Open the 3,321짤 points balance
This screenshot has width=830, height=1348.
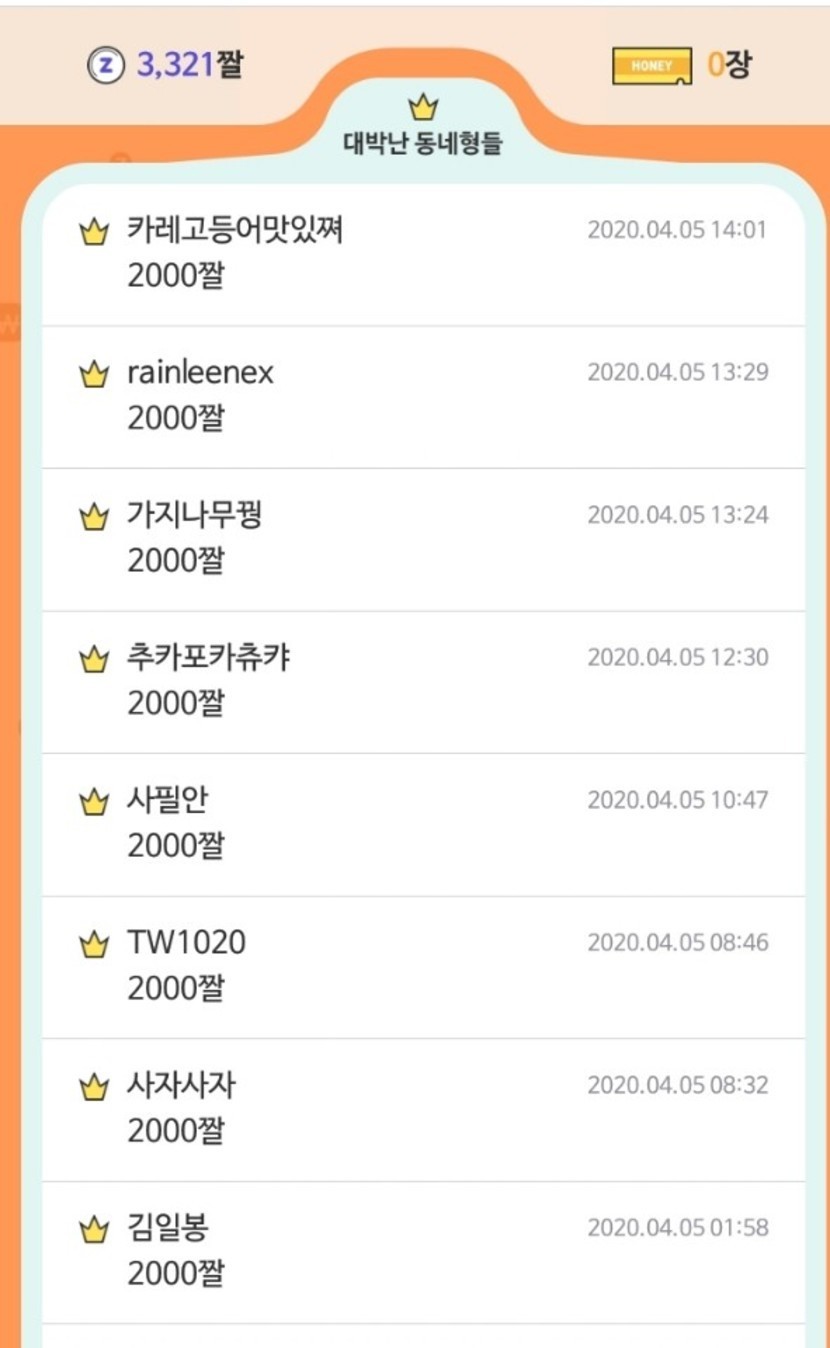(166, 66)
